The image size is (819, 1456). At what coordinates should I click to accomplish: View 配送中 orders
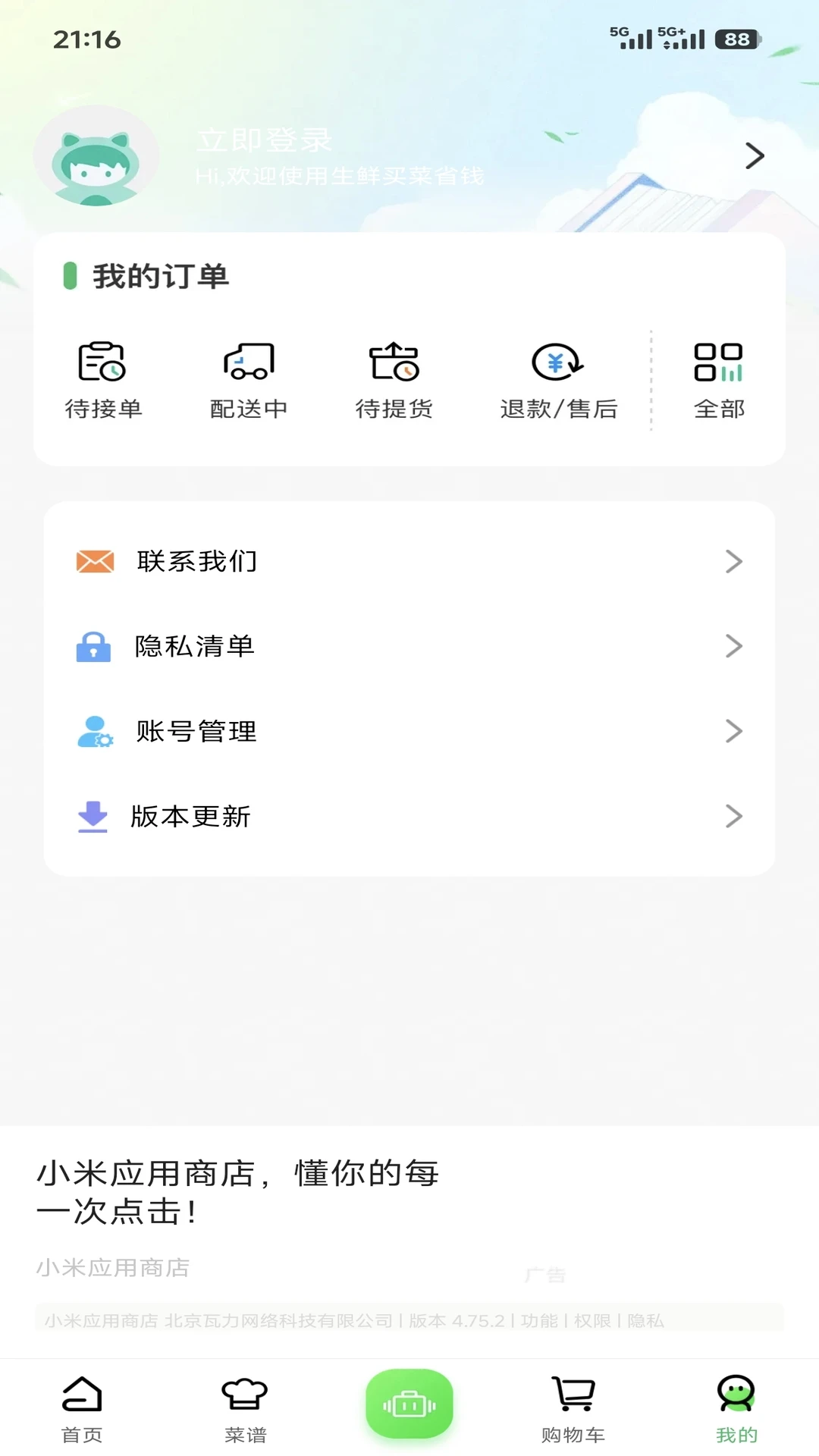[249, 380]
